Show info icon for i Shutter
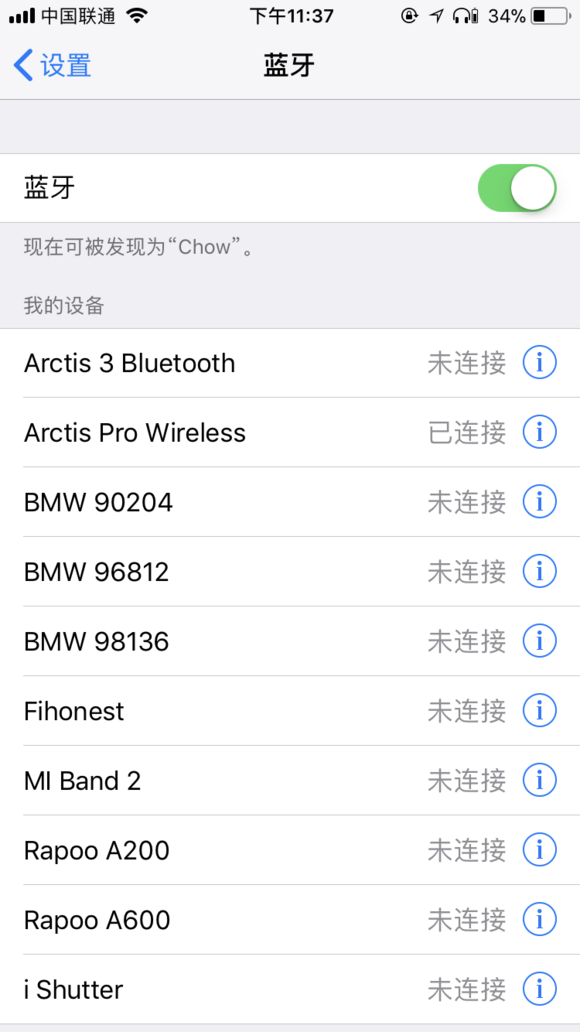 tap(540, 989)
